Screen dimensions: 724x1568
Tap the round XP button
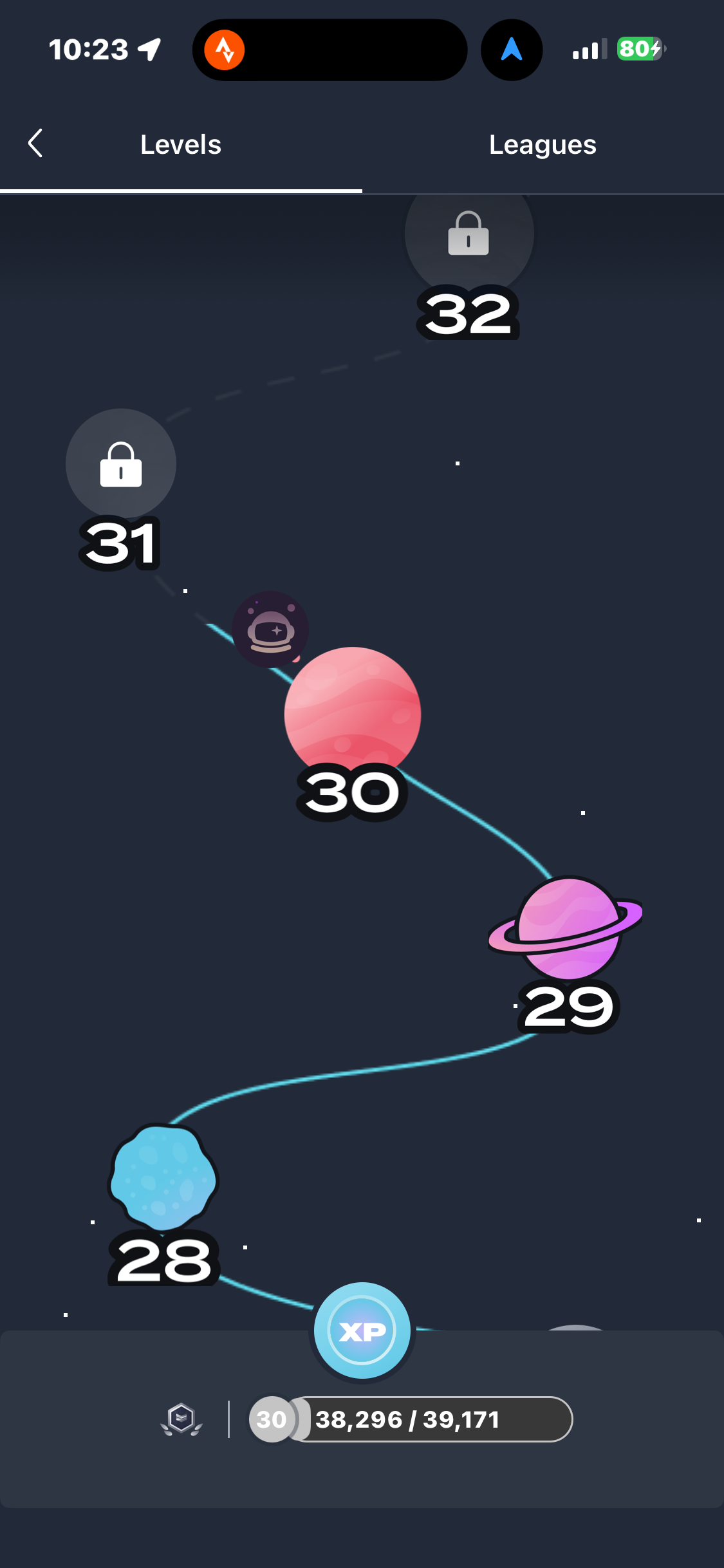click(x=362, y=1330)
